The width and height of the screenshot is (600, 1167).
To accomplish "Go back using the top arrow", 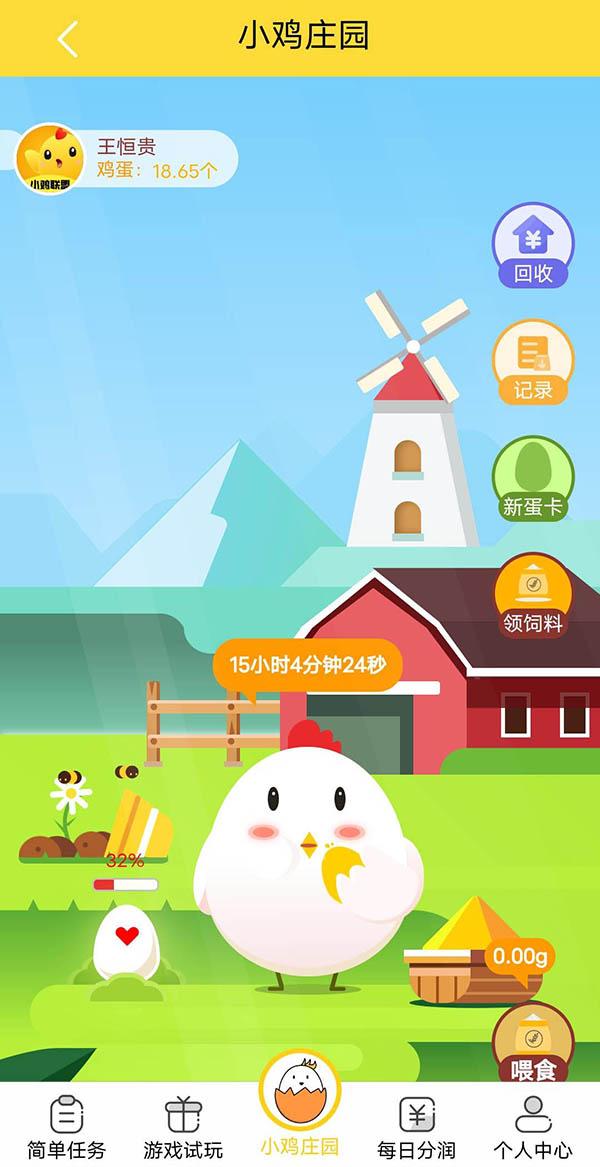I will click(68, 38).
